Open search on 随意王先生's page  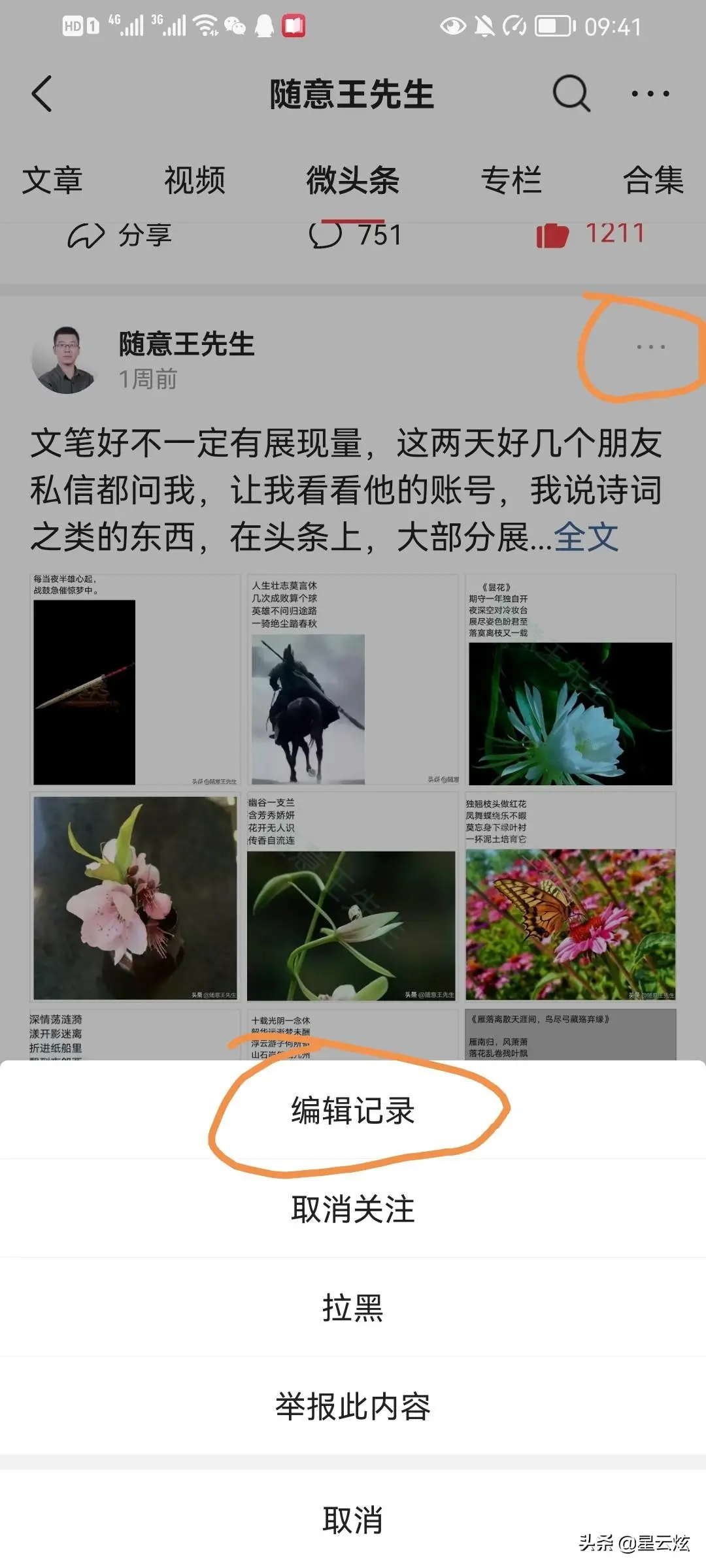[x=571, y=94]
